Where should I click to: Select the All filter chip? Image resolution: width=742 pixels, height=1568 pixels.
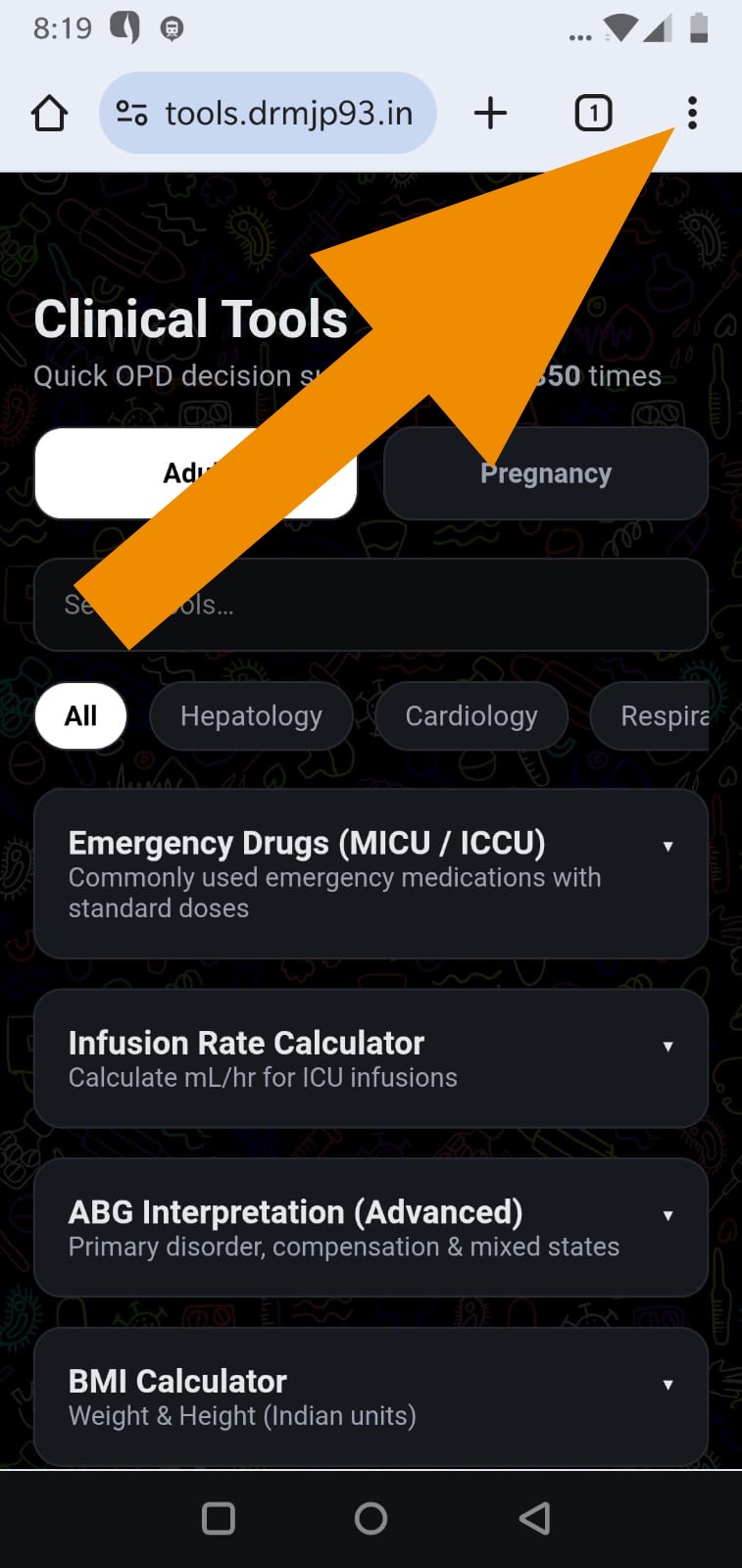[80, 716]
